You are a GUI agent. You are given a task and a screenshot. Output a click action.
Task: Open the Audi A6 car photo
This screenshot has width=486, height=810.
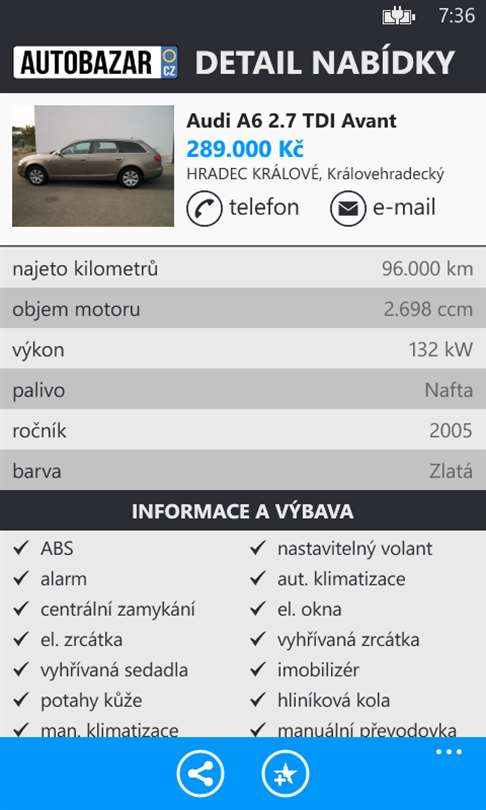[x=93, y=166]
